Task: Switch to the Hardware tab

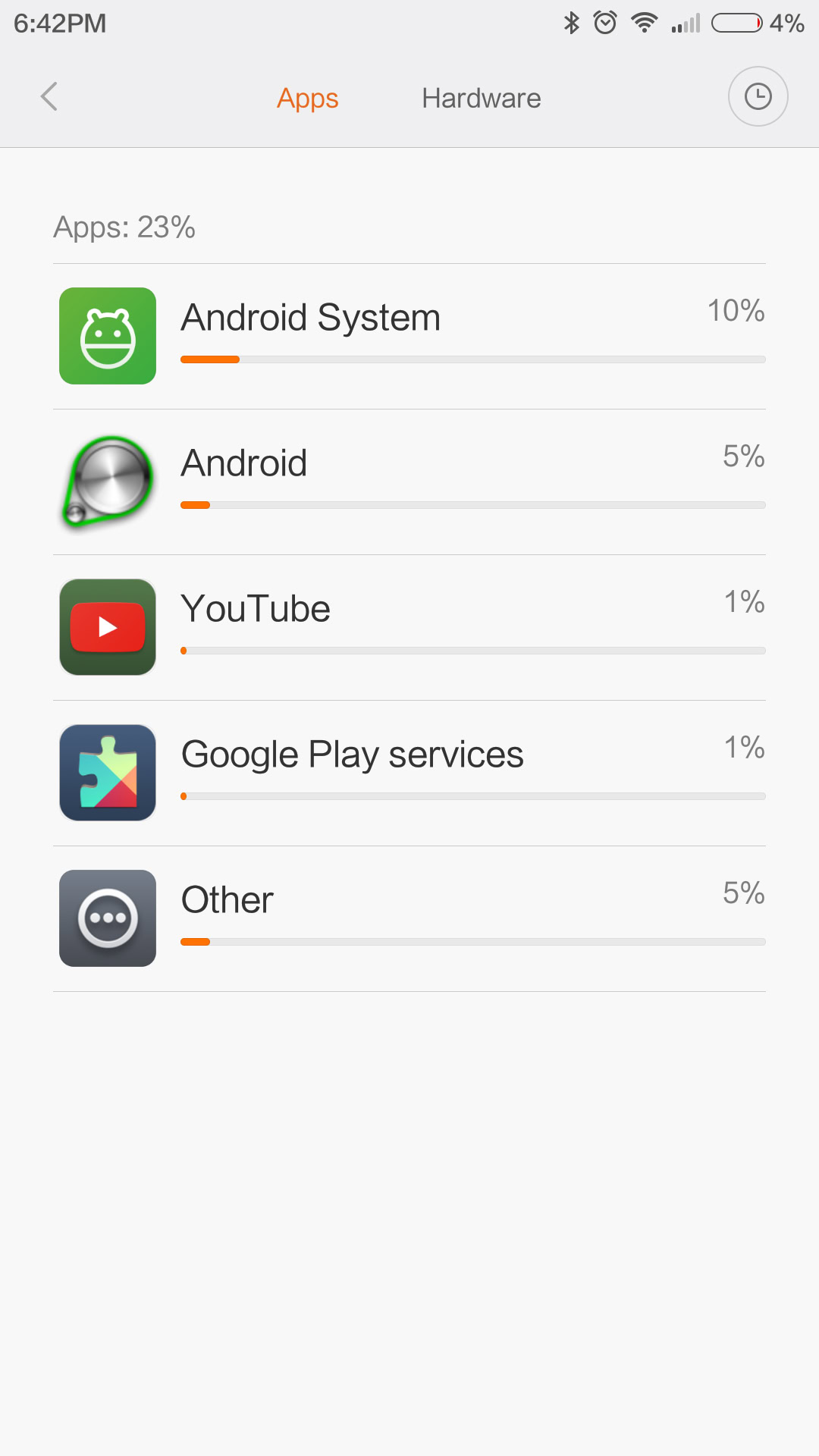Action: (481, 99)
